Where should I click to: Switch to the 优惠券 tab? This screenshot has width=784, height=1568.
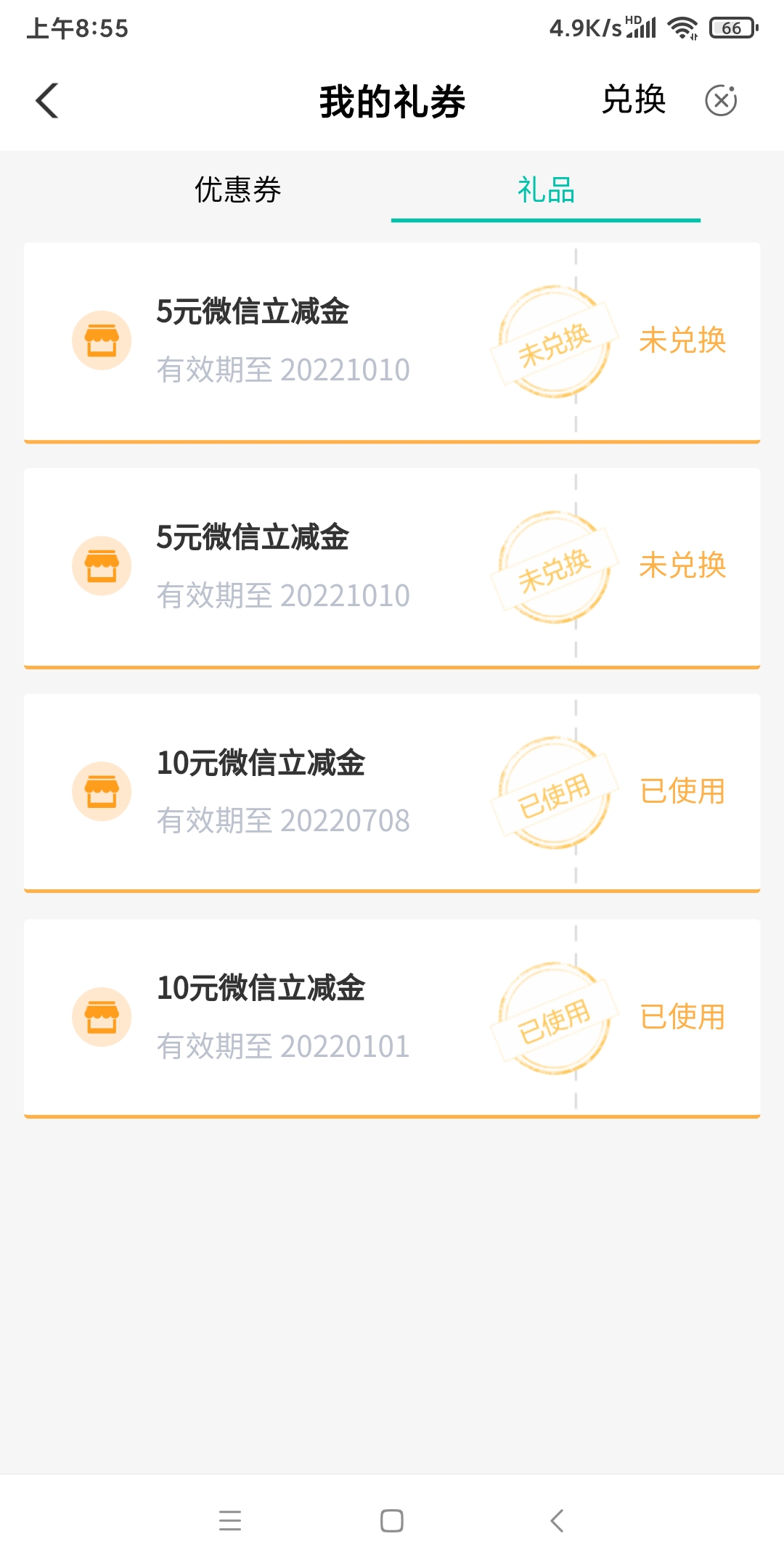tap(237, 189)
